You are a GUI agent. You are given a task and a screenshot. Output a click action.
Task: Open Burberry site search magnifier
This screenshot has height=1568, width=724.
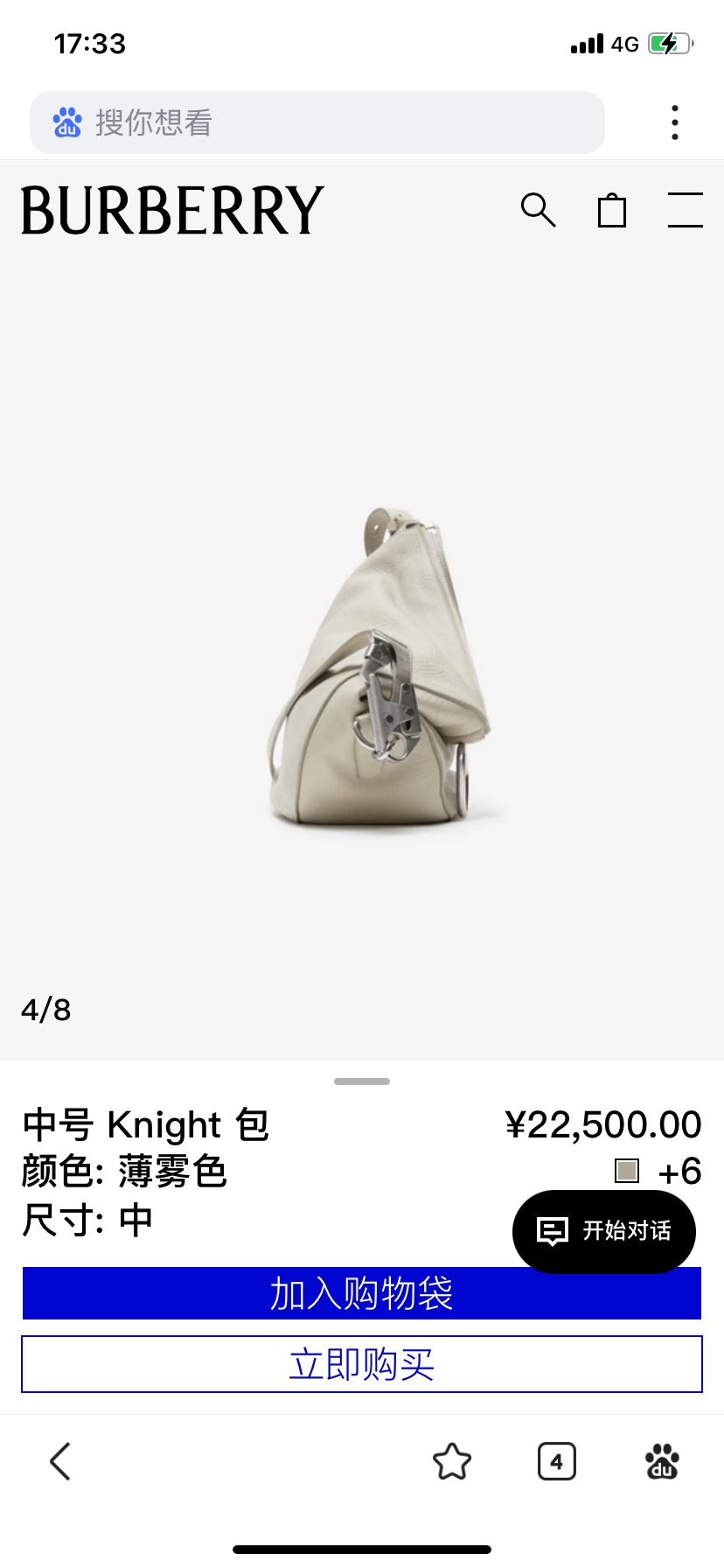pyautogui.click(x=538, y=210)
